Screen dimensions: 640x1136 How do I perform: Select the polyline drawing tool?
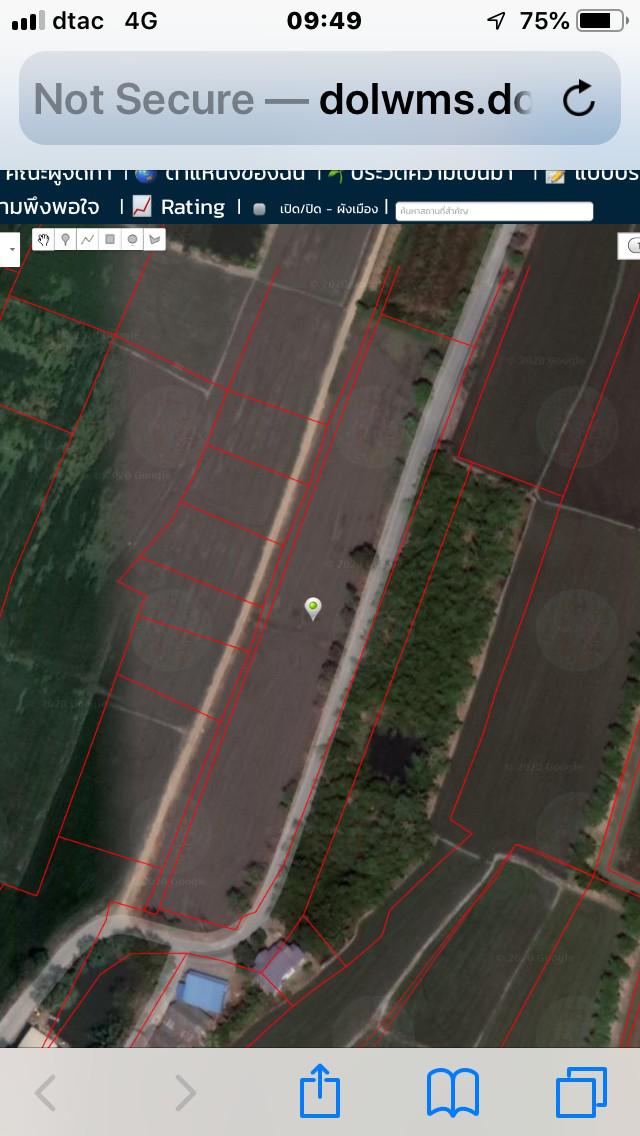[x=88, y=239]
